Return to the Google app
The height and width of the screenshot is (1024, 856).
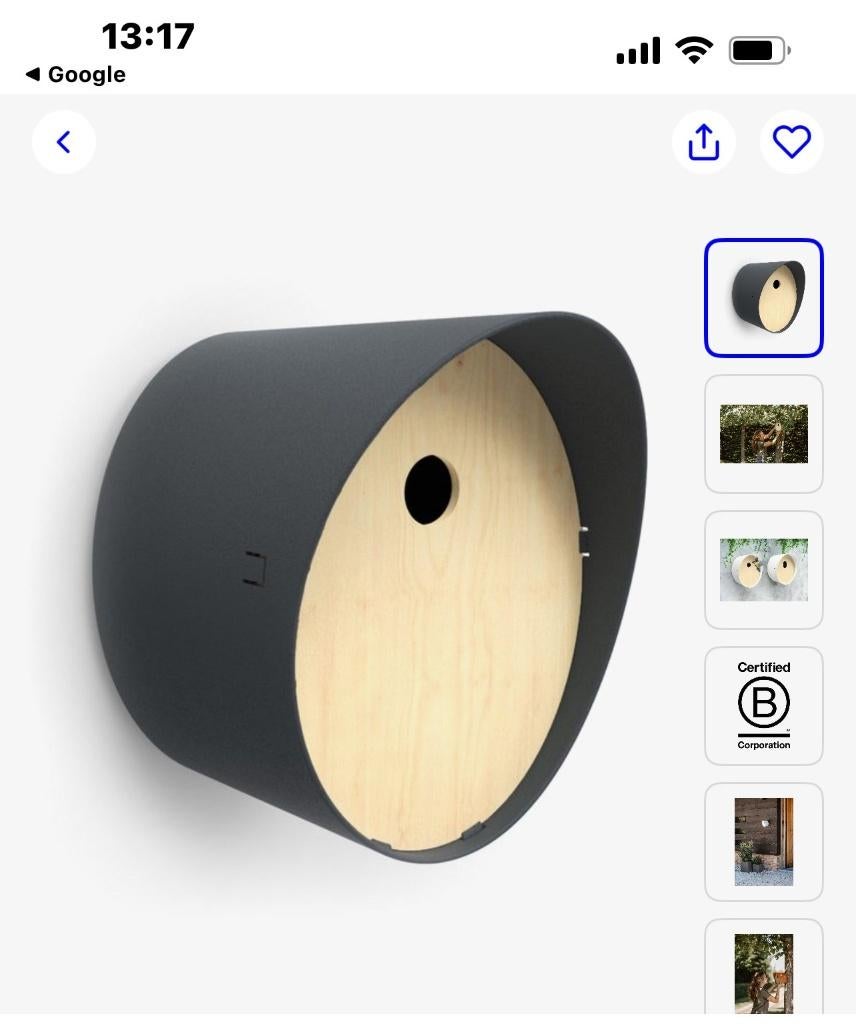click(76, 75)
